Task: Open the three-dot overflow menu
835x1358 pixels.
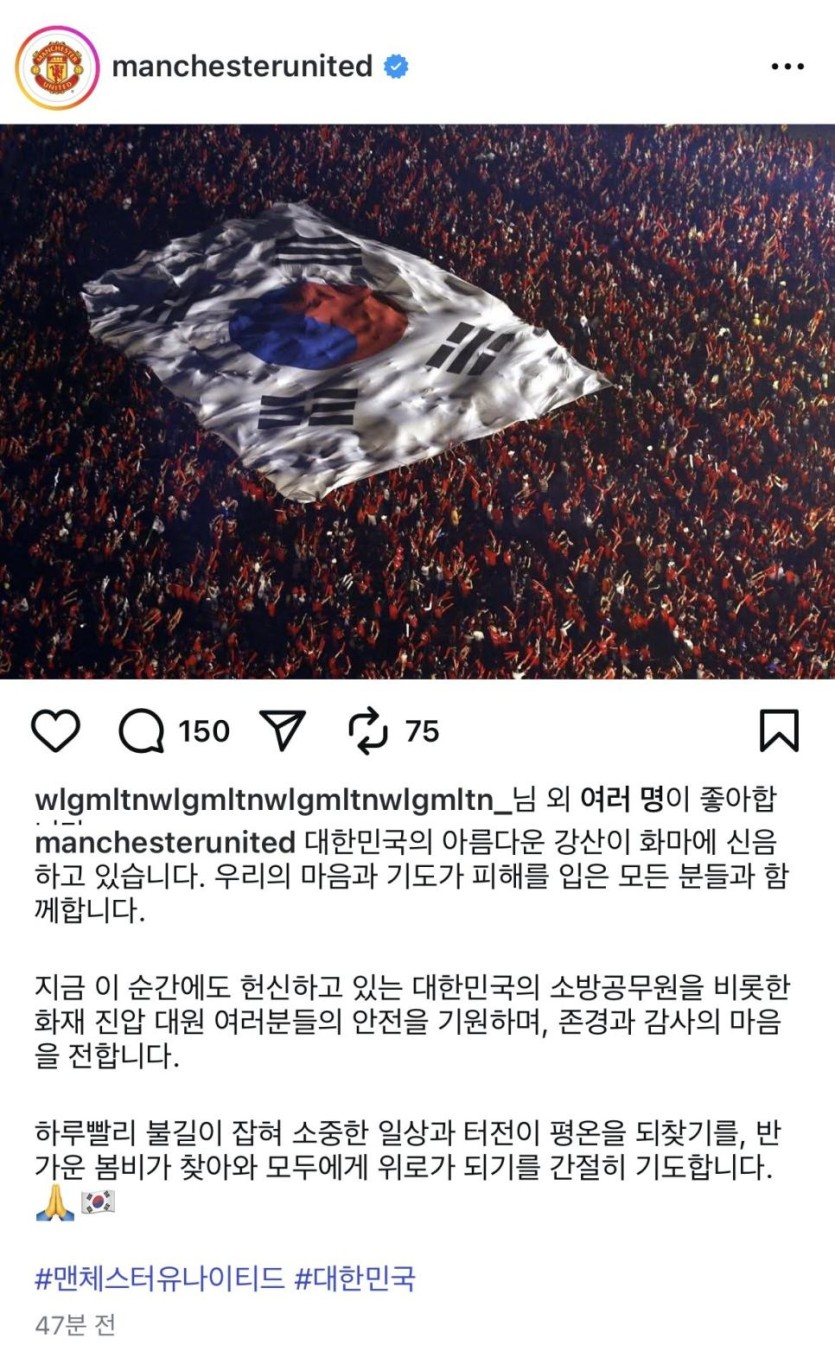Action: pos(788,67)
